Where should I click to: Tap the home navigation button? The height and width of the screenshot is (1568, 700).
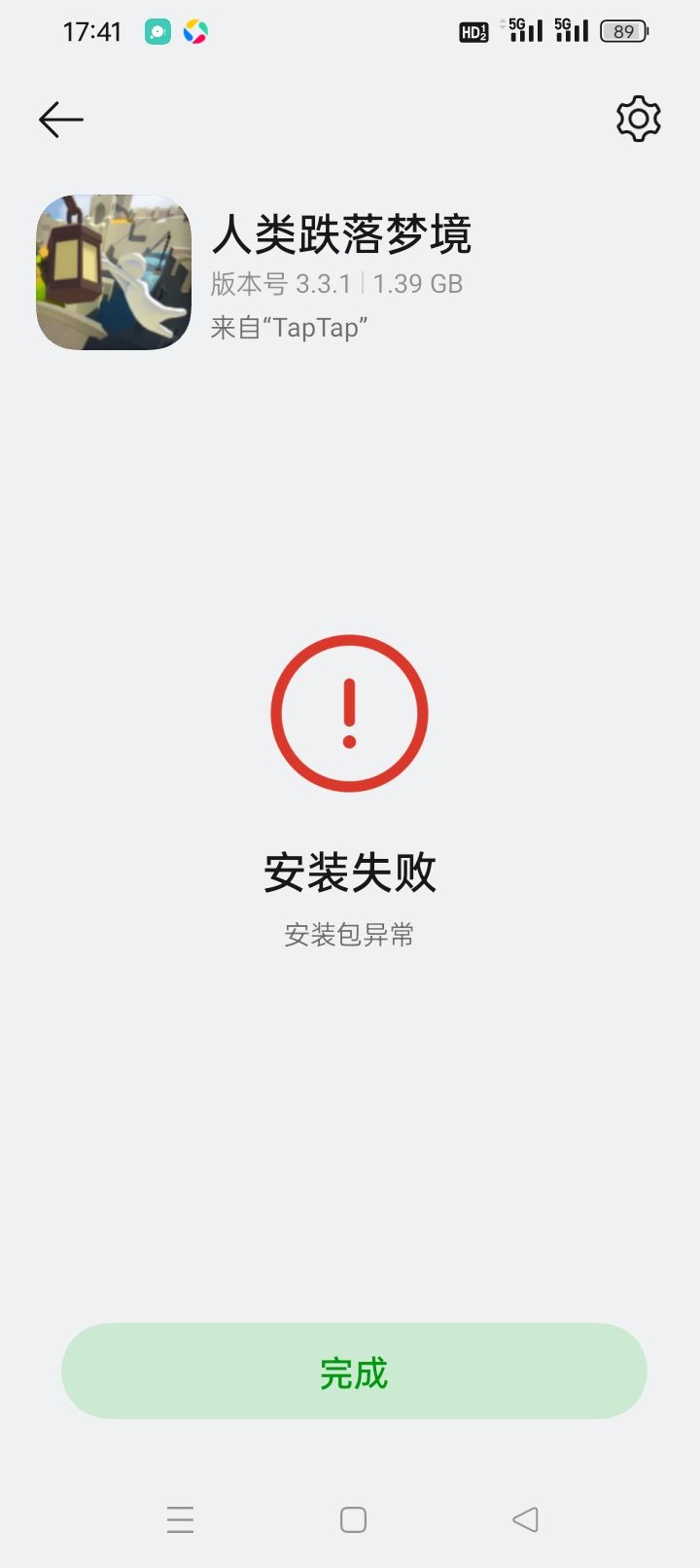click(x=352, y=1518)
